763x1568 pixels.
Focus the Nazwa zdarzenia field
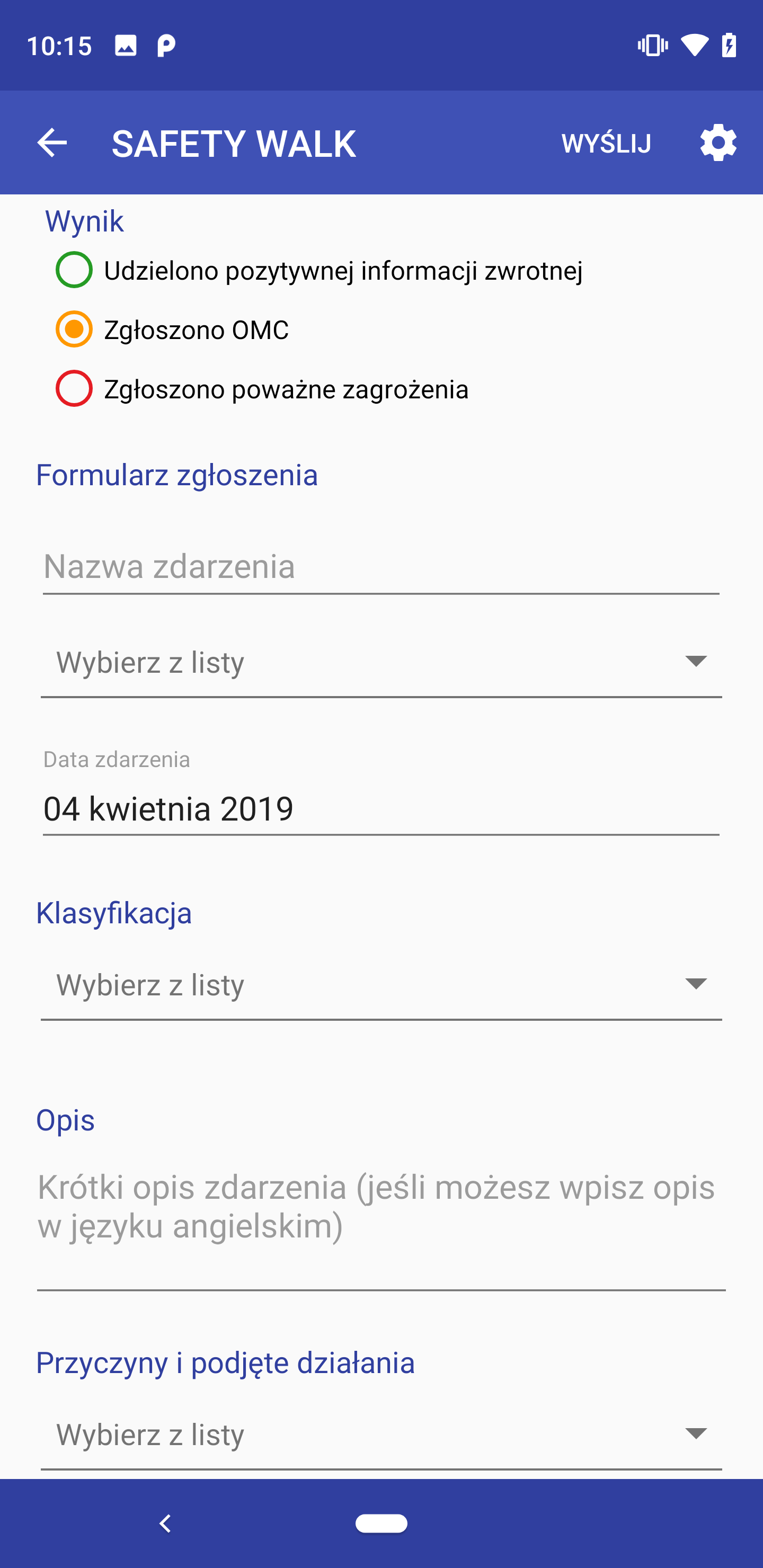[381, 567]
